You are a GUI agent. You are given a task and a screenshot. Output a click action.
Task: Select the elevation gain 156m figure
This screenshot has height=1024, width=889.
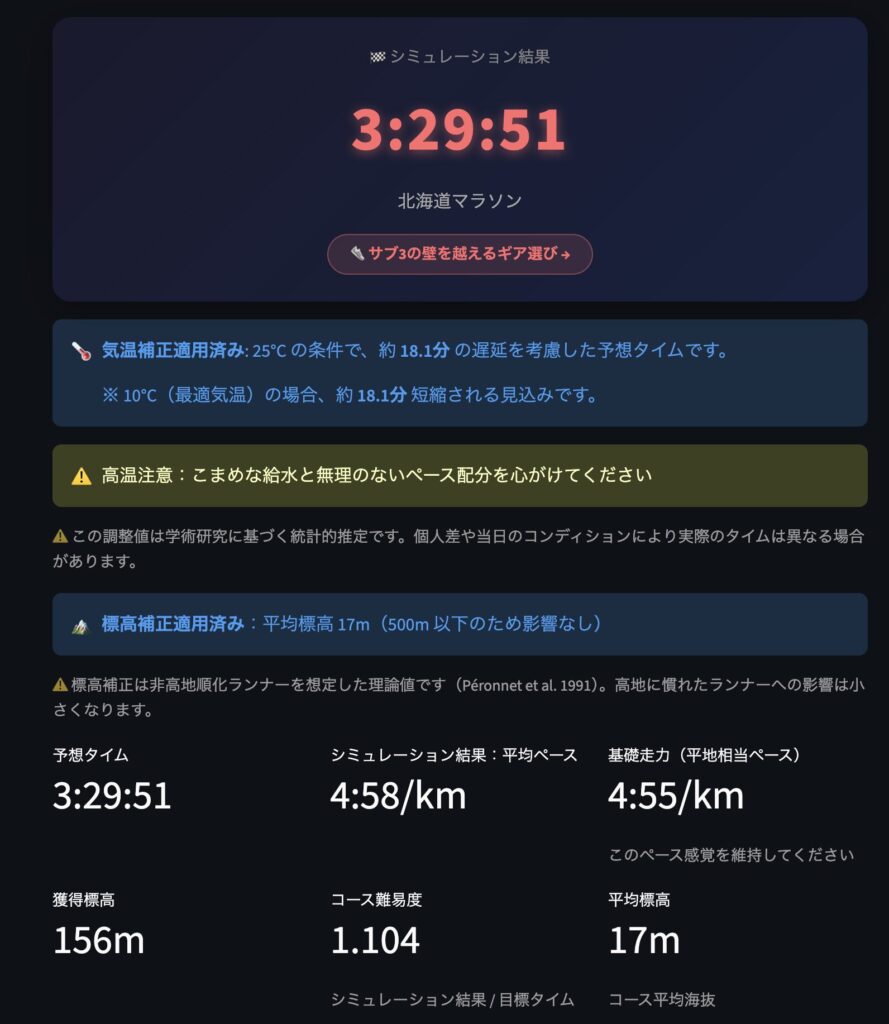[99, 940]
